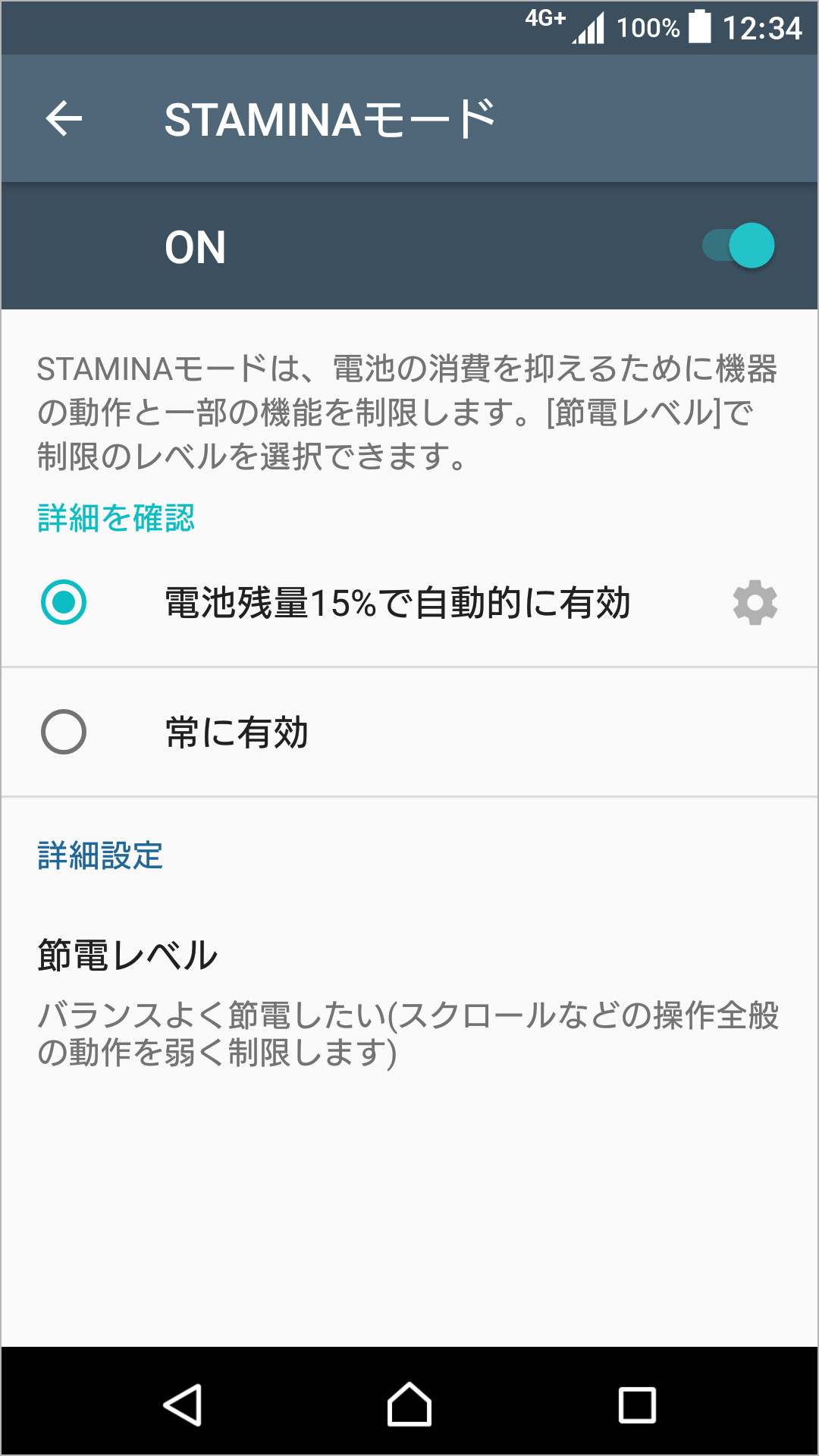The width and height of the screenshot is (819, 1456).
Task: Tap the back arrow to exit STAMINA mode
Action: pyautogui.click(x=64, y=118)
